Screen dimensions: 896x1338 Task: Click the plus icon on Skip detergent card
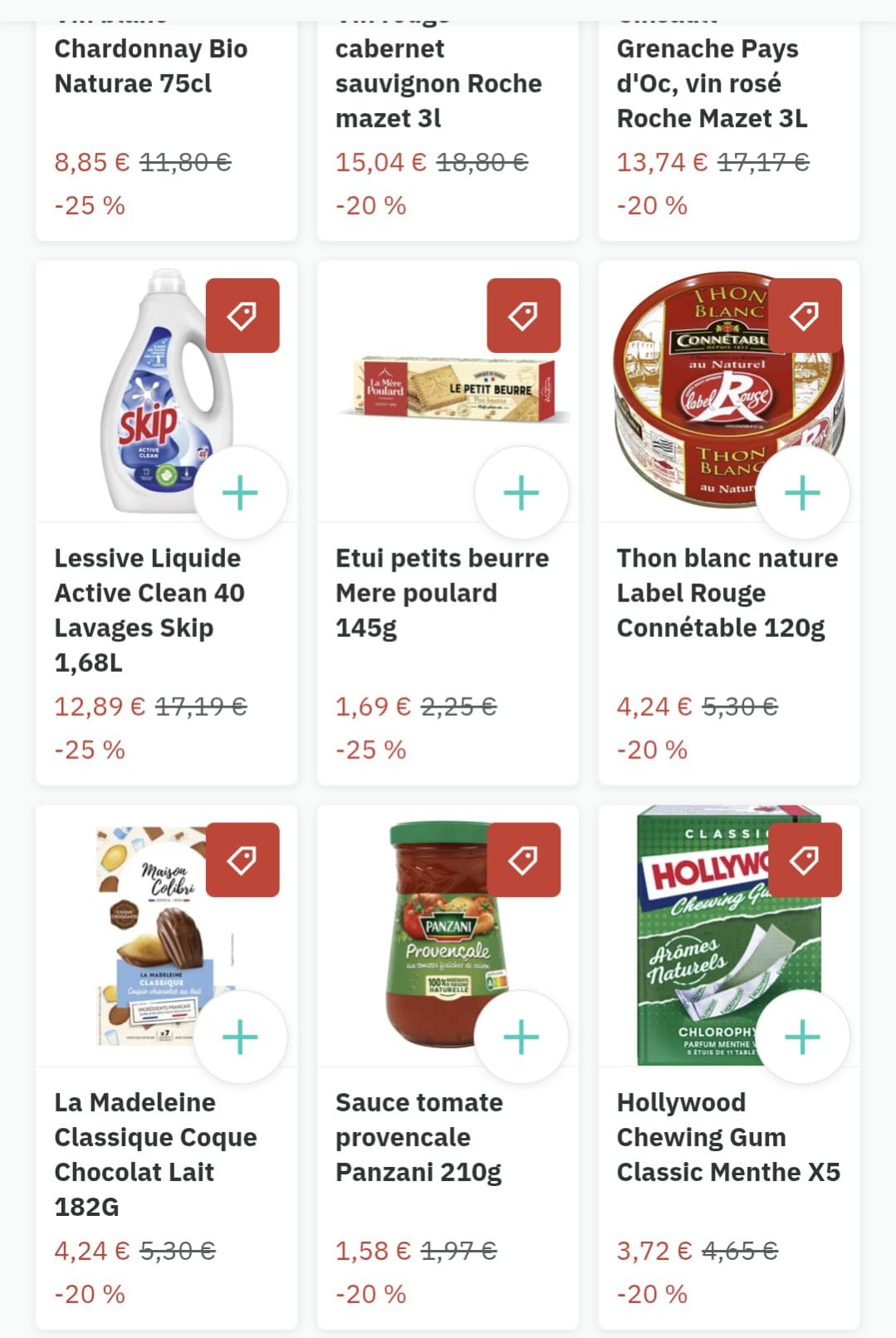tap(240, 493)
